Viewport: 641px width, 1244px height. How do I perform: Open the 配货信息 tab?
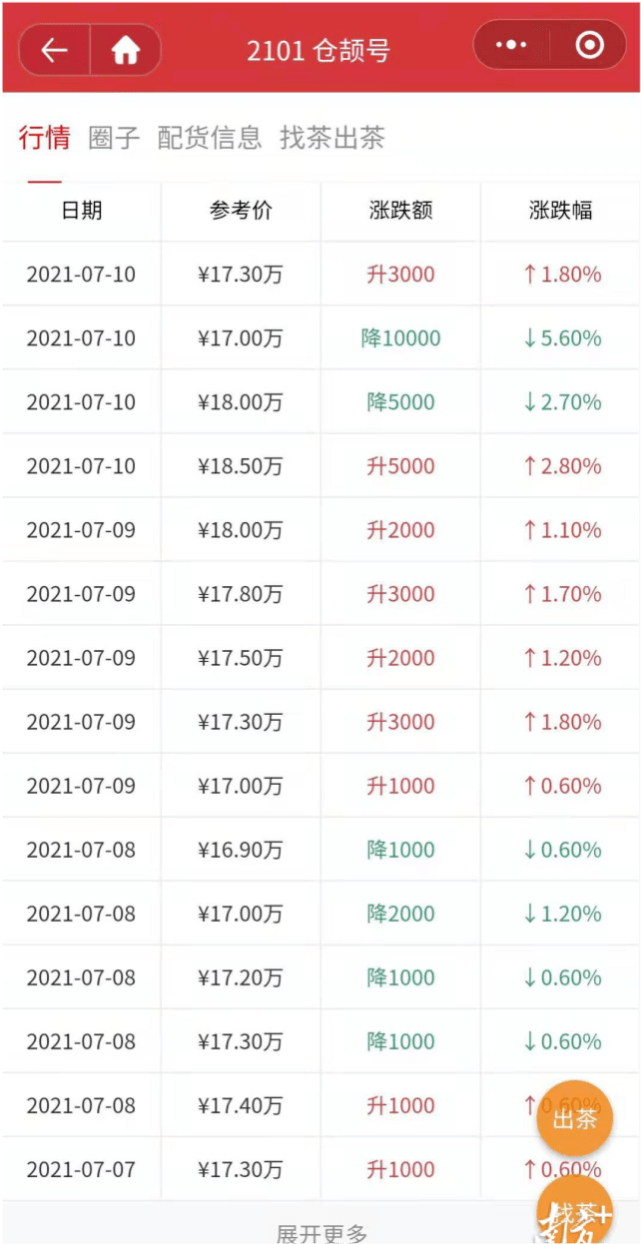coord(210,137)
